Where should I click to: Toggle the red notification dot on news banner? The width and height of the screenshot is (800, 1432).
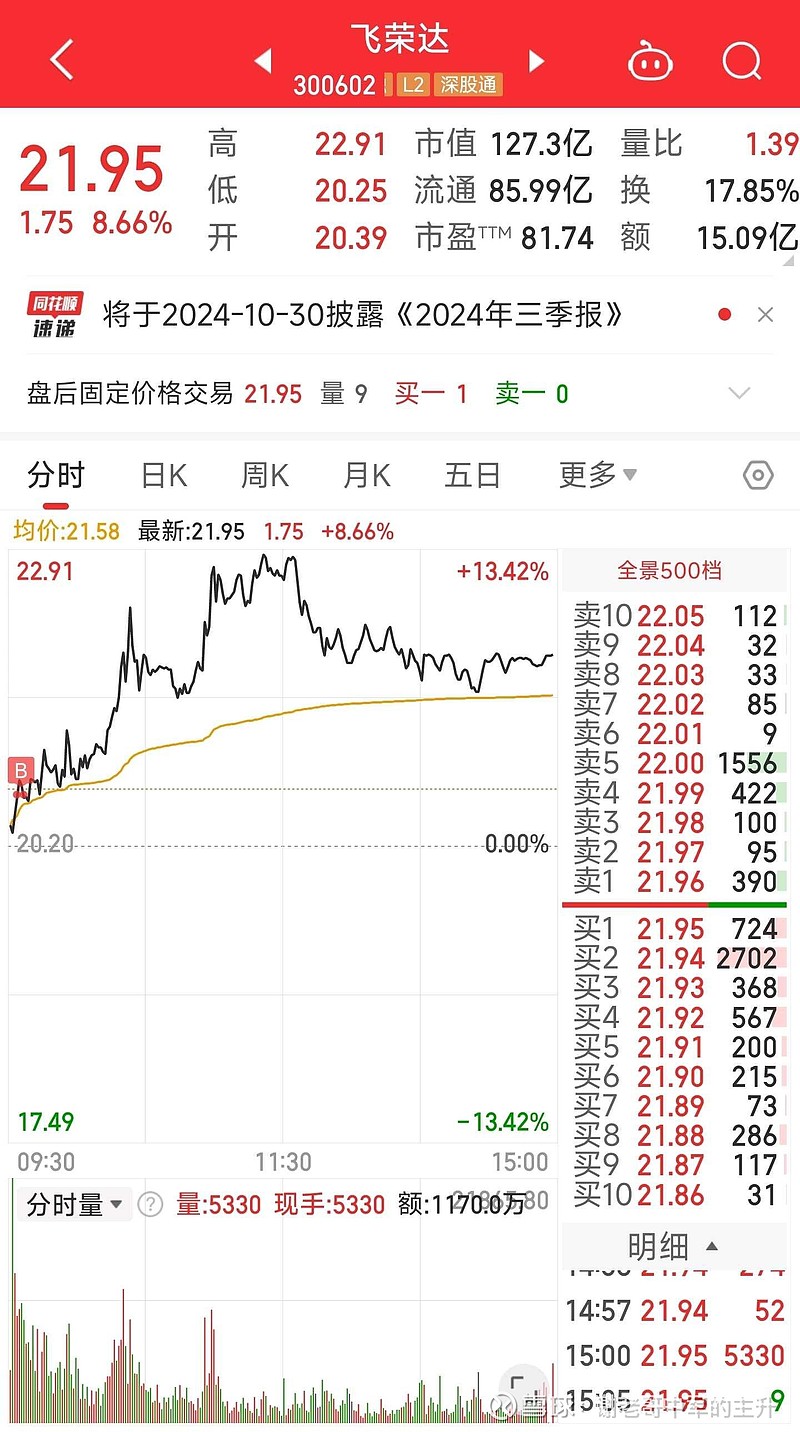coord(723,313)
